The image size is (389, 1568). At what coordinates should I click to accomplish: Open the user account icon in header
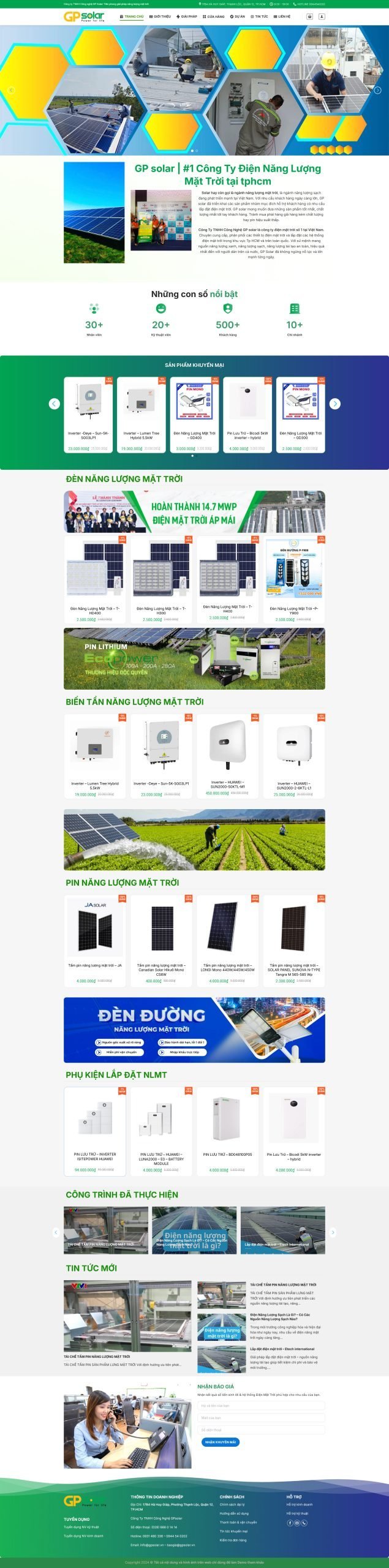[322, 17]
